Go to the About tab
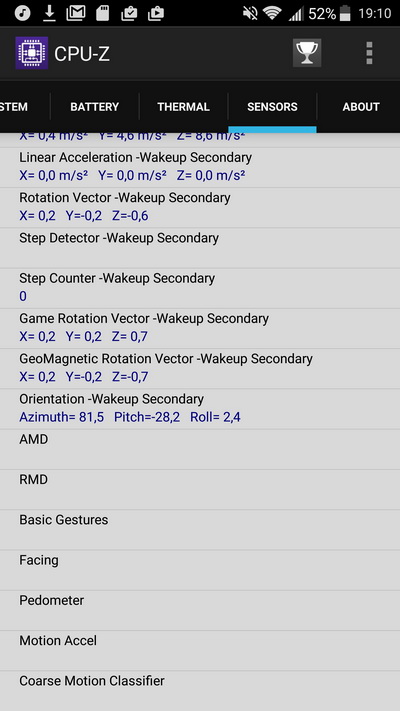The width and height of the screenshot is (400, 711). click(x=360, y=107)
